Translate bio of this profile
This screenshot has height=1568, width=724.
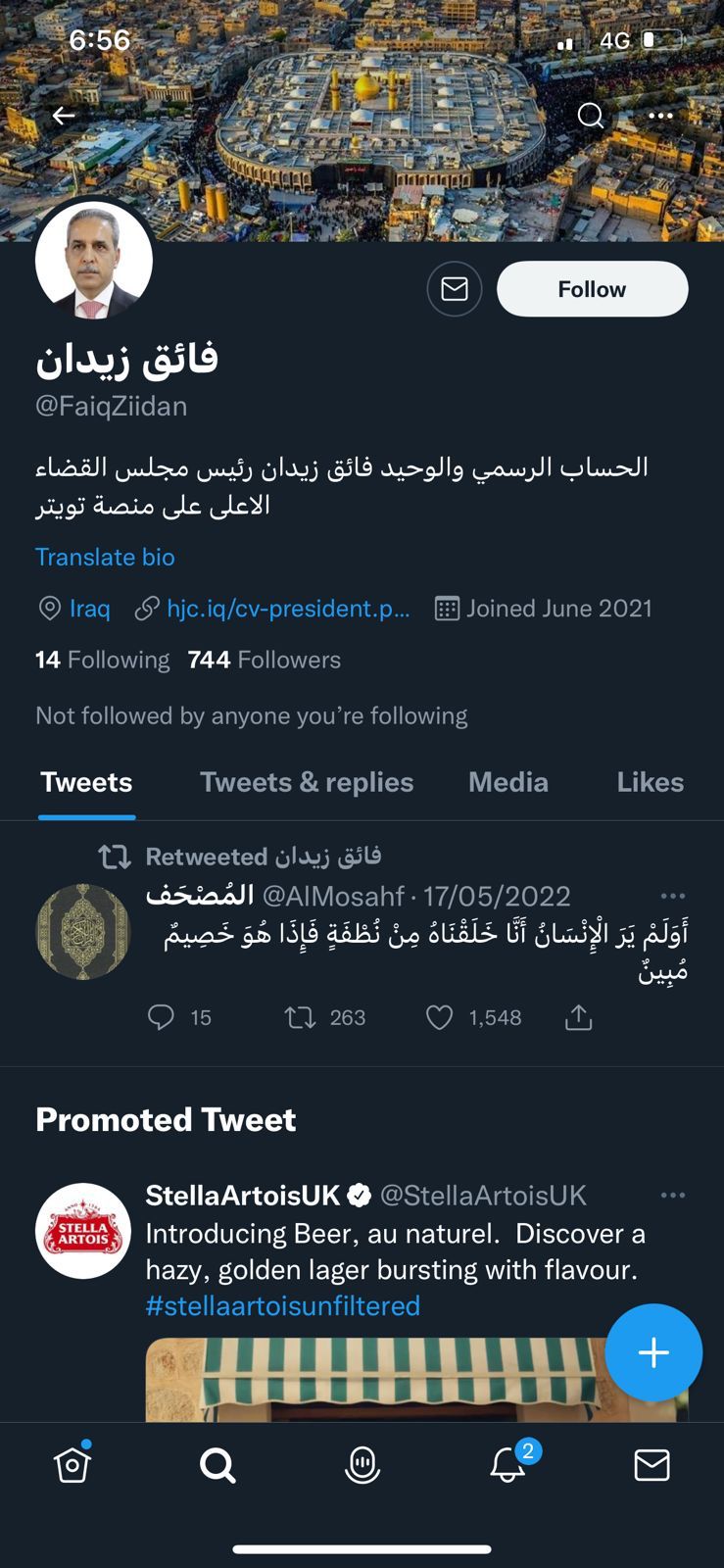(105, 557)
